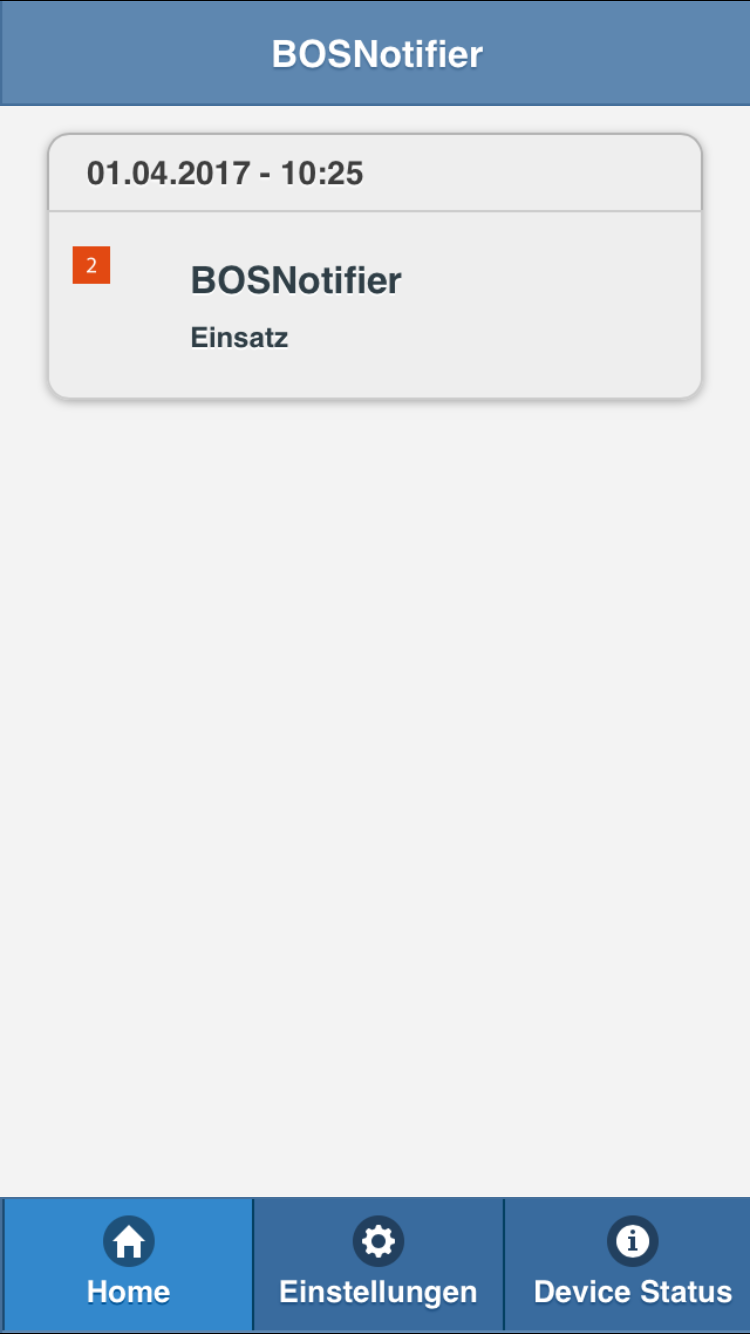Switch to the Home tab
750x1334 pixels.
[128, 1264]
